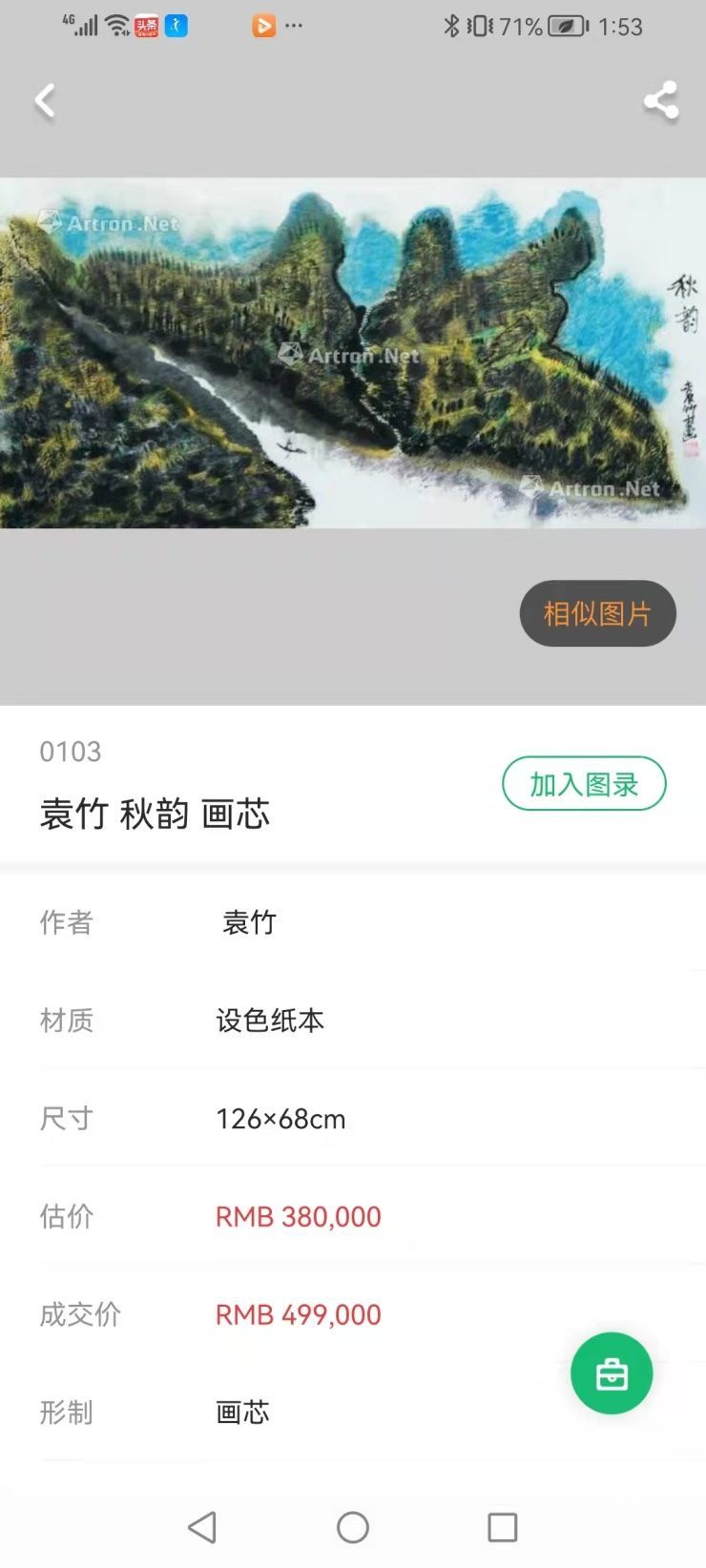Open the green briefcase floating button
Image resolution: width=706 pixels, height=1568 pixels.
pos(612,1373)
